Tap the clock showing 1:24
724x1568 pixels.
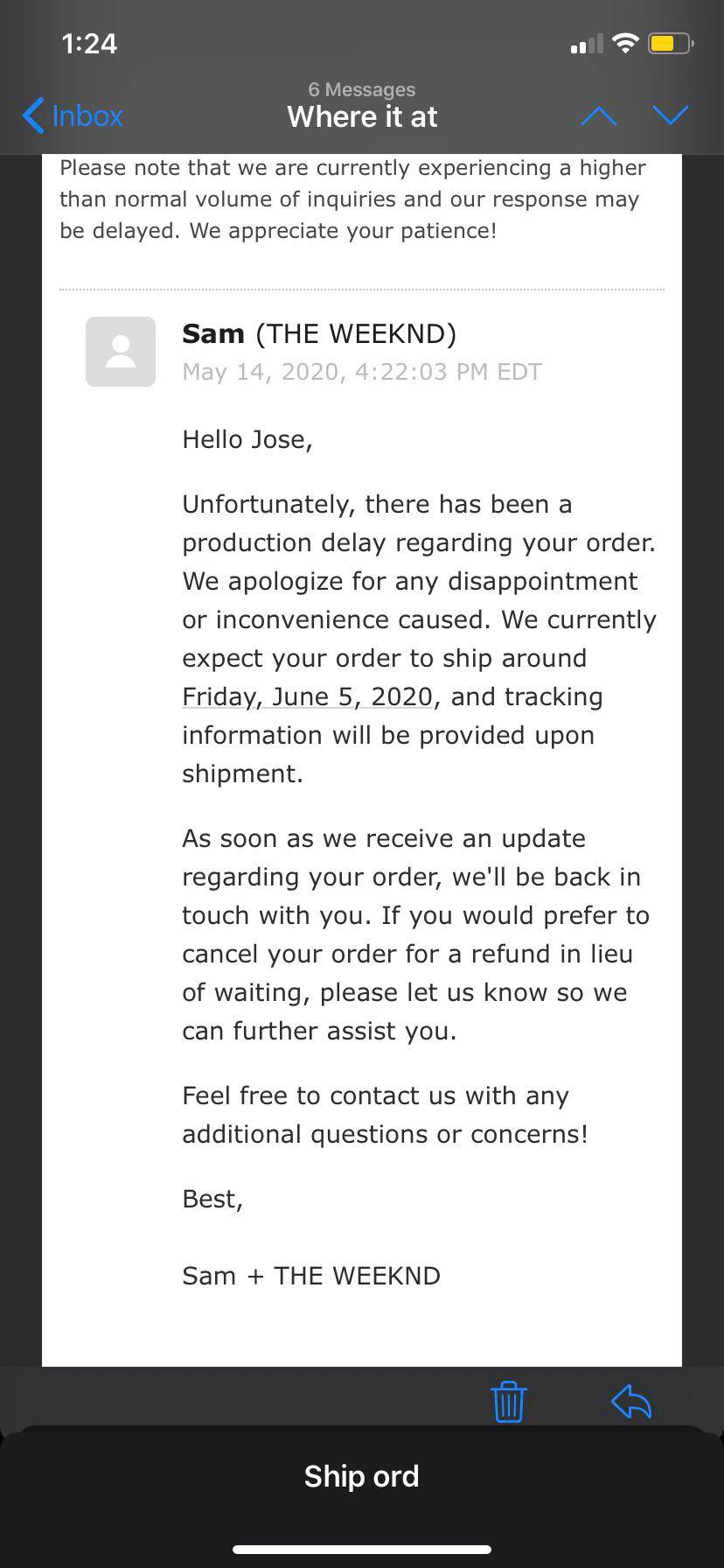tap(89, 42)
